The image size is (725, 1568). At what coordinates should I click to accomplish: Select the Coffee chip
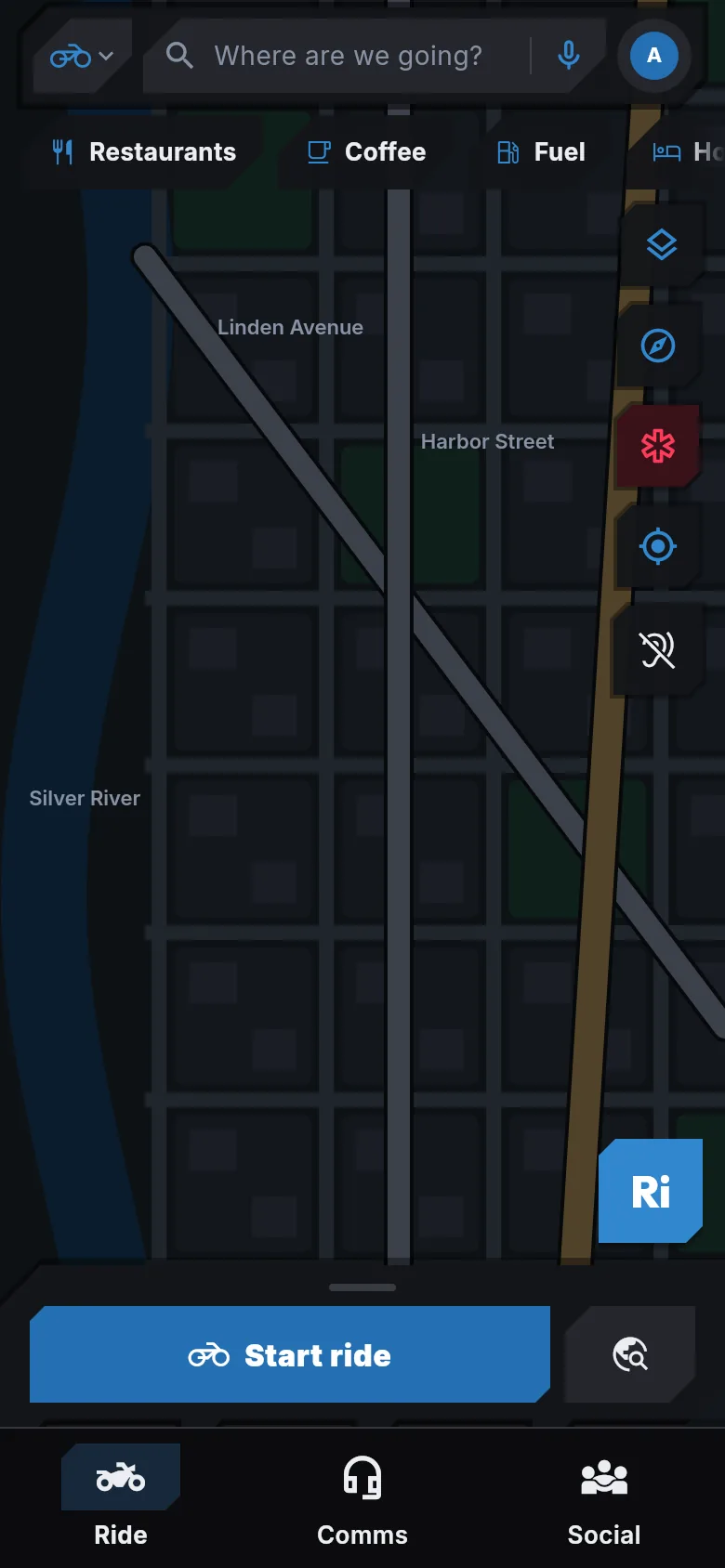(x=367, y=152)
